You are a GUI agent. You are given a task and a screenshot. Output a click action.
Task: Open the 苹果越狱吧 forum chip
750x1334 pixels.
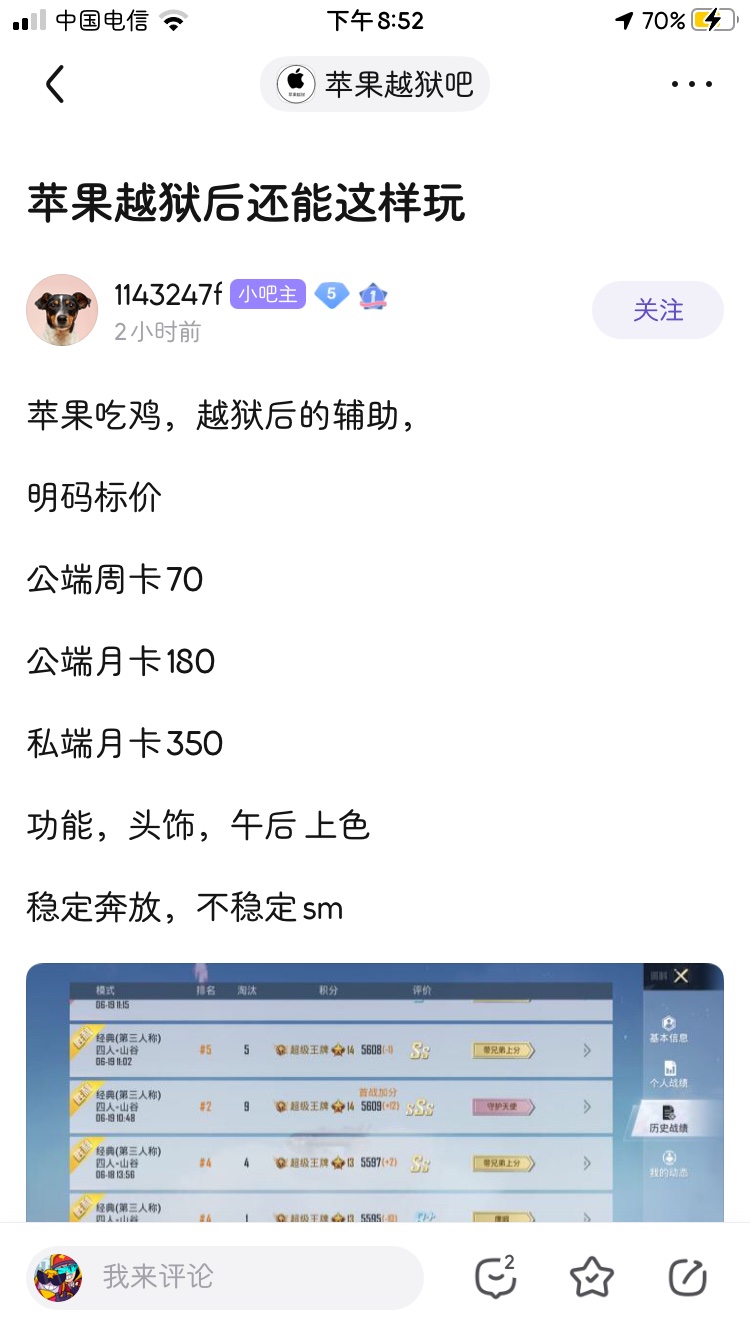(375, 84)
